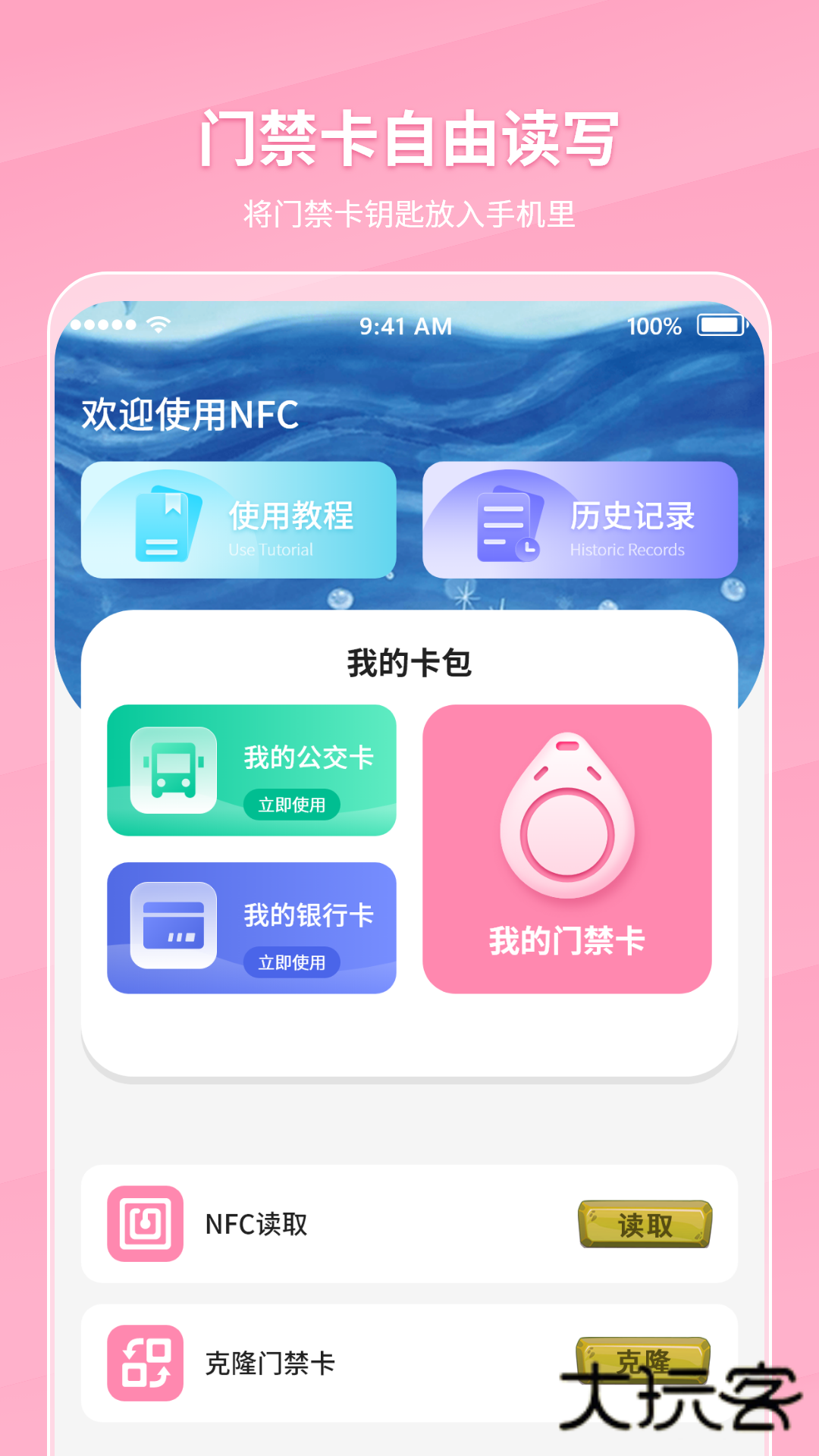Image resolution: width=819 pixels, height=1456 pixels.
Task: Click the 克隆门禁卡 clone icon
Action: tap(146, 1364)
